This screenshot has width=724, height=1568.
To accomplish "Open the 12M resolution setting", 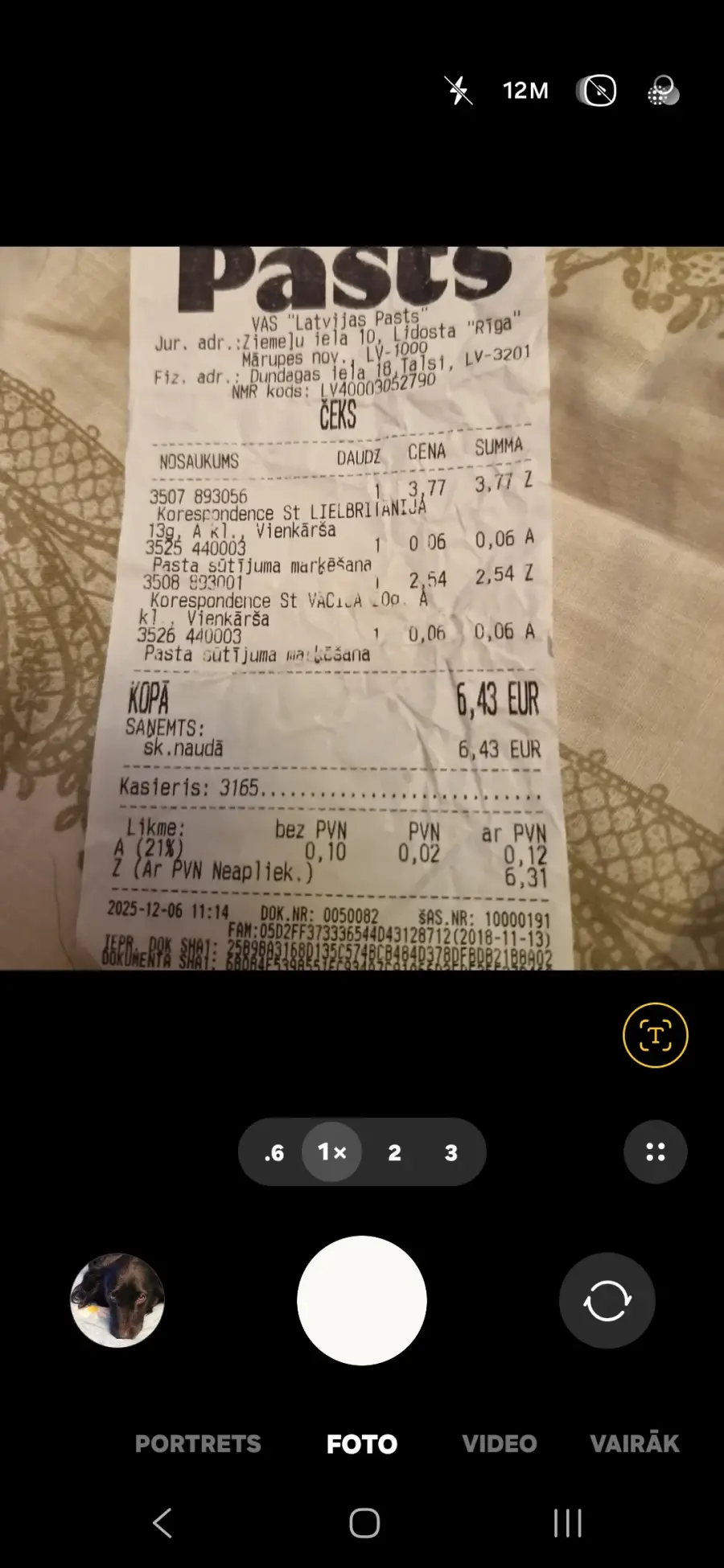I will click(525, 91).
